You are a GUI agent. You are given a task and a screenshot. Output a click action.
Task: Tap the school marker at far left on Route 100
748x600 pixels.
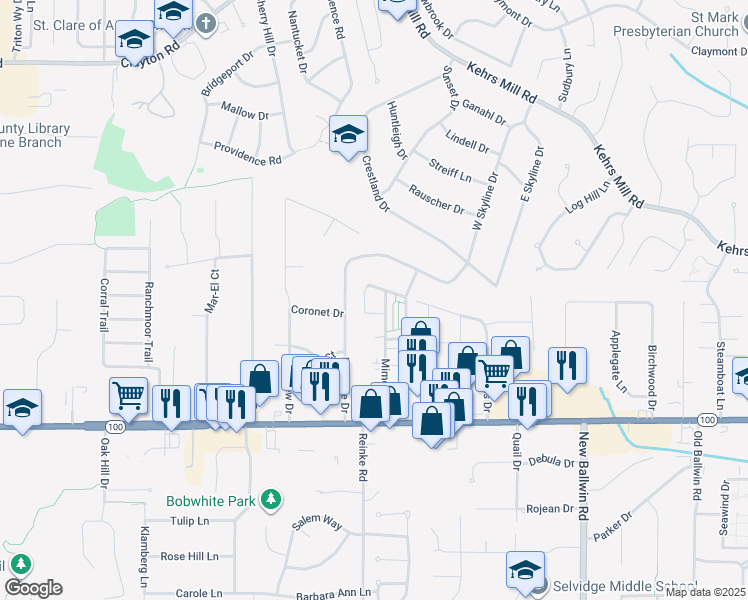pyautogui.click(x=22, y=410)
